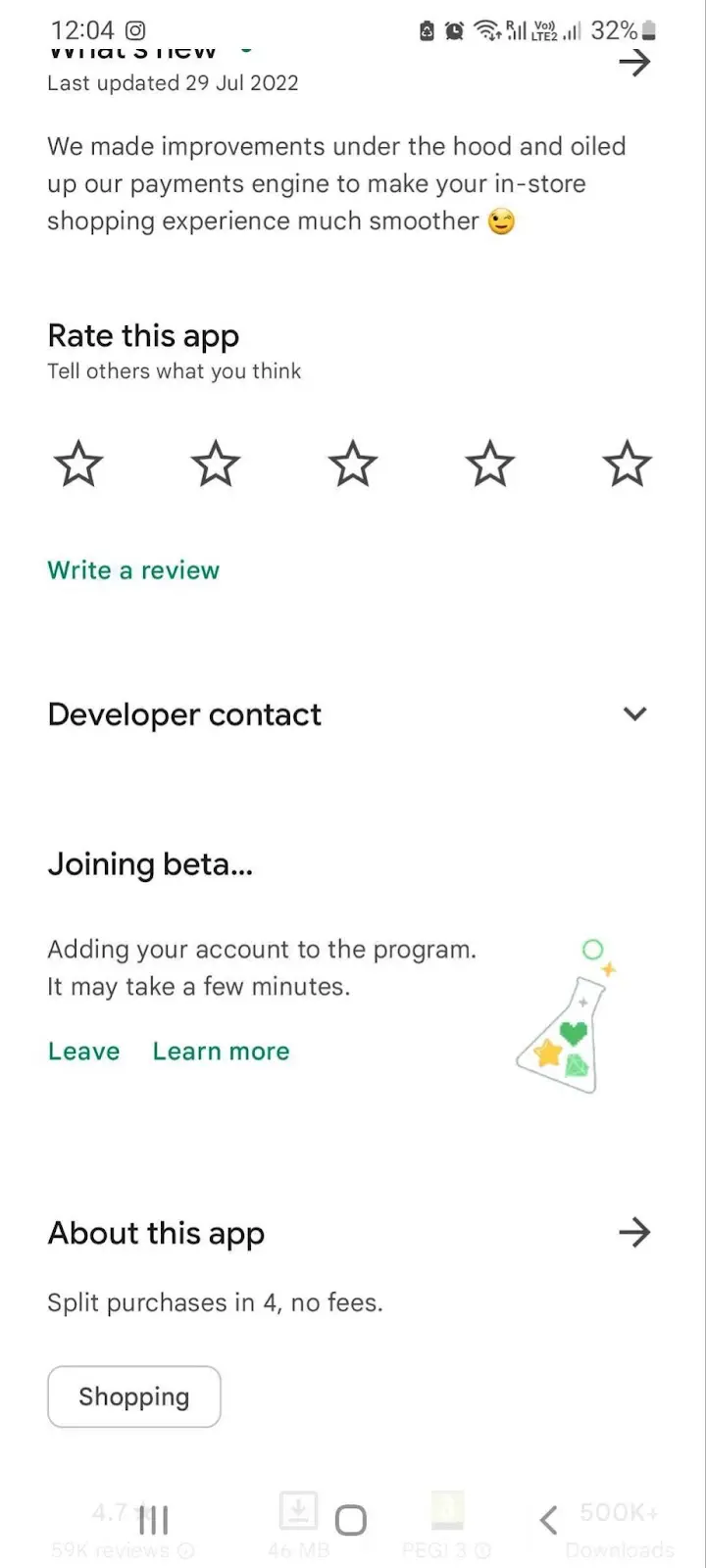The image size is (706, 1568).
Task: Tap Write a review
Action: point(133,570)
